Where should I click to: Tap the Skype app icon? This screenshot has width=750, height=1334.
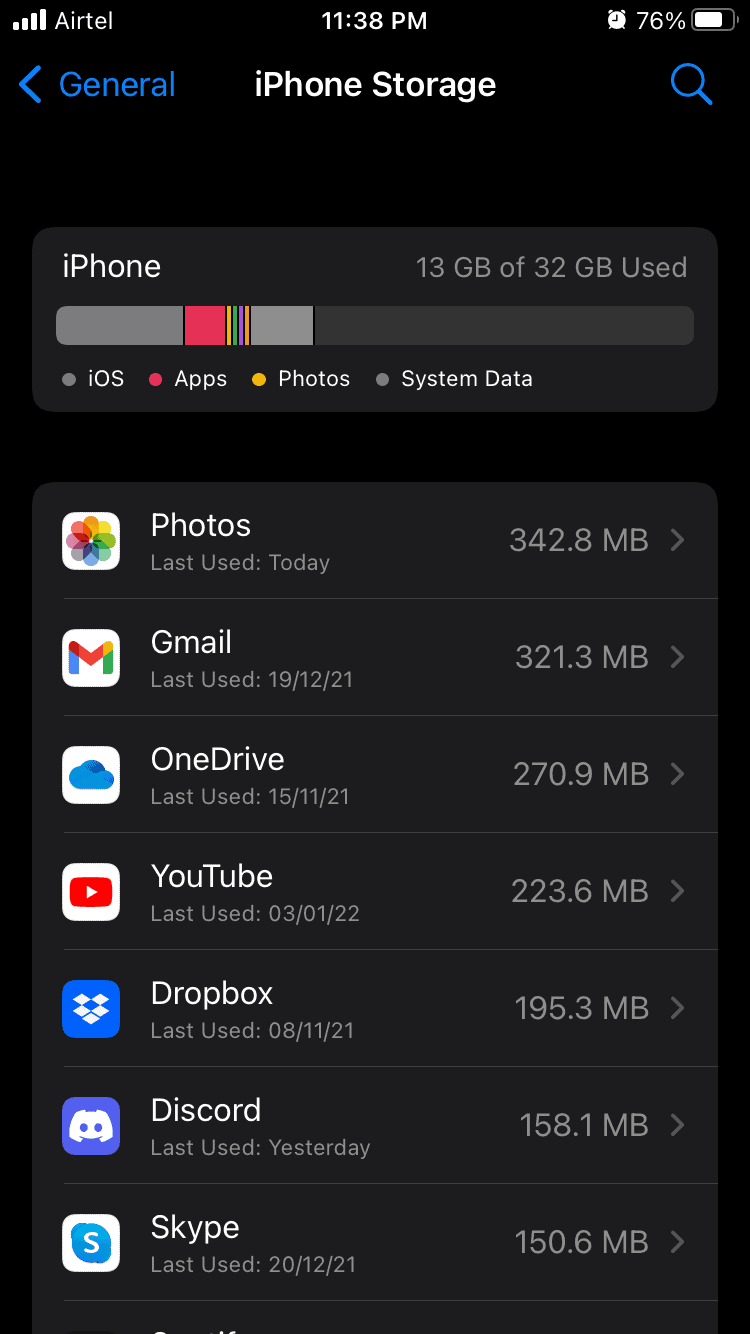click(x=90, y=1242)
